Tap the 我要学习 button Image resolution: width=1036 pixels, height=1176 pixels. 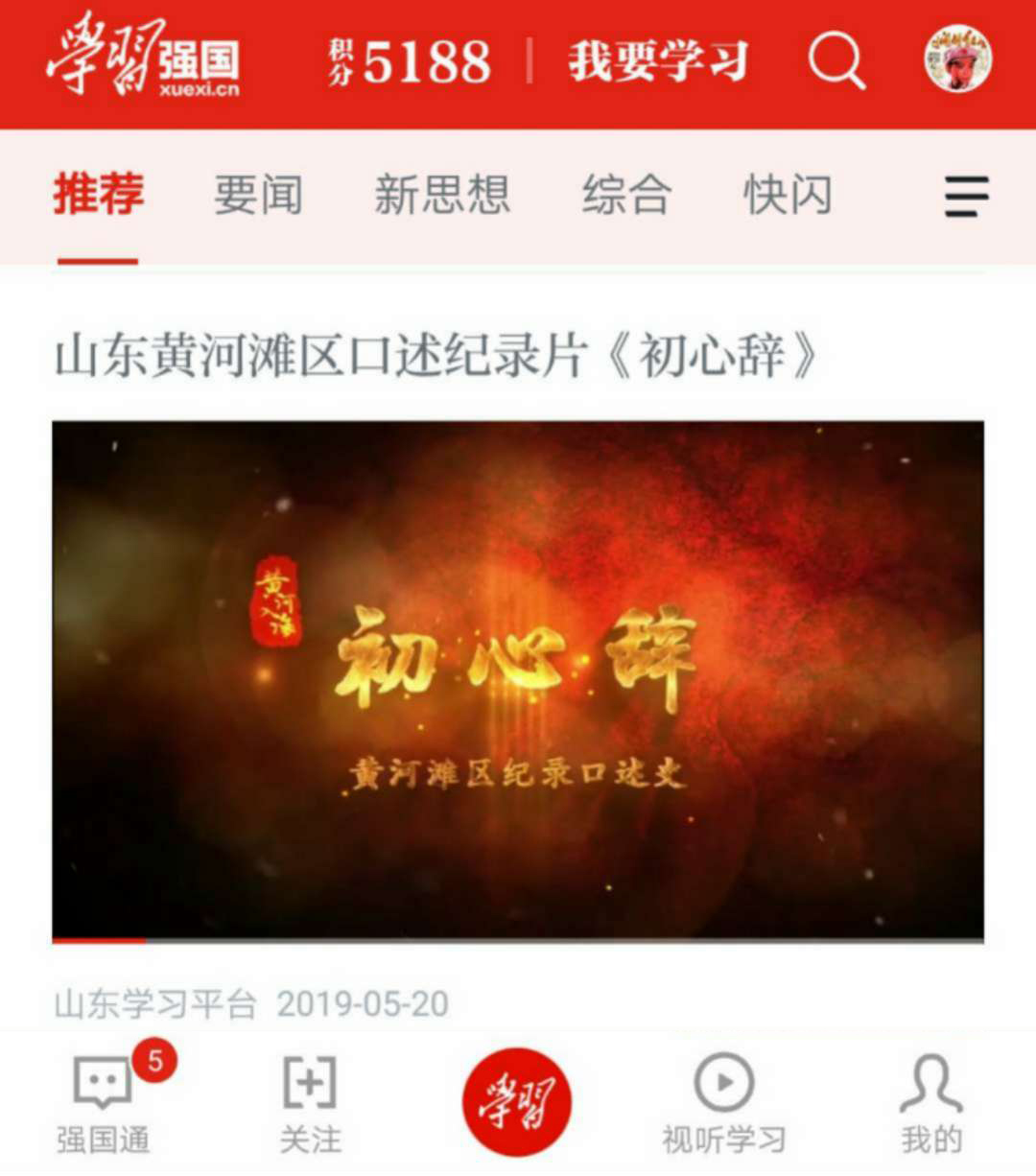tap(658, 61)
